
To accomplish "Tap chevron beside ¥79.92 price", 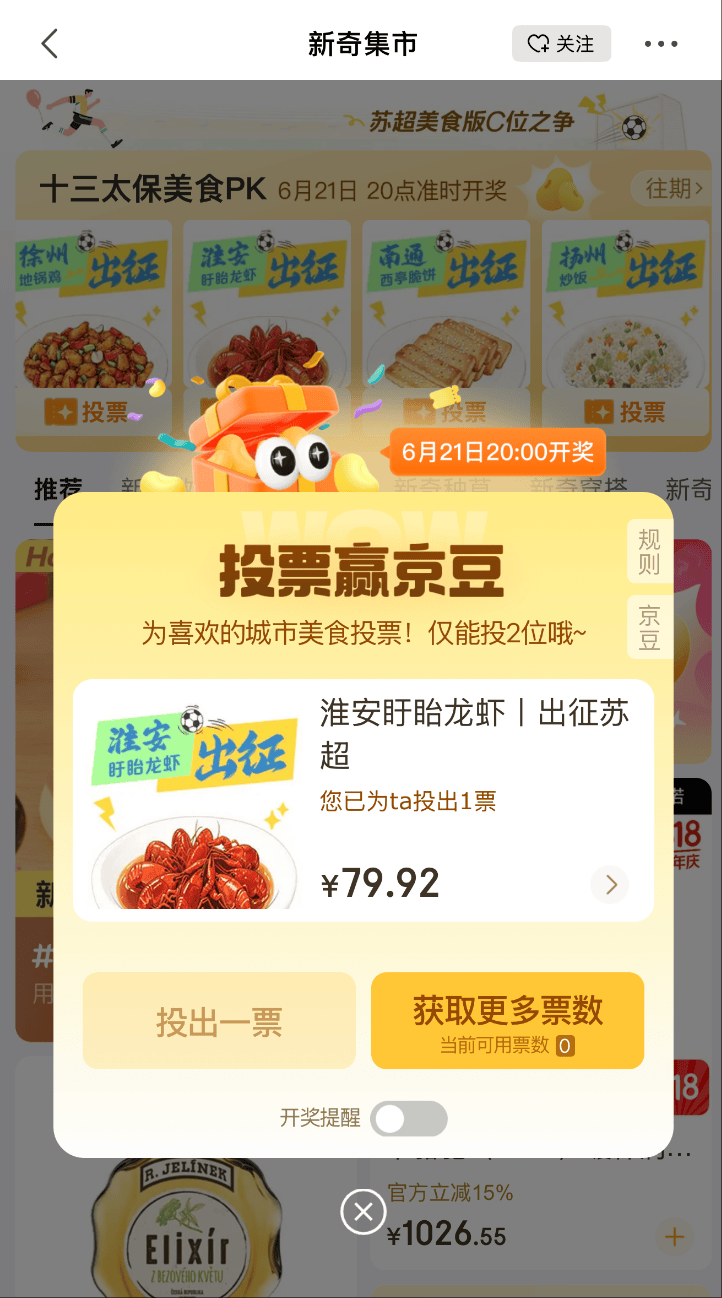I will coord(610,885).
